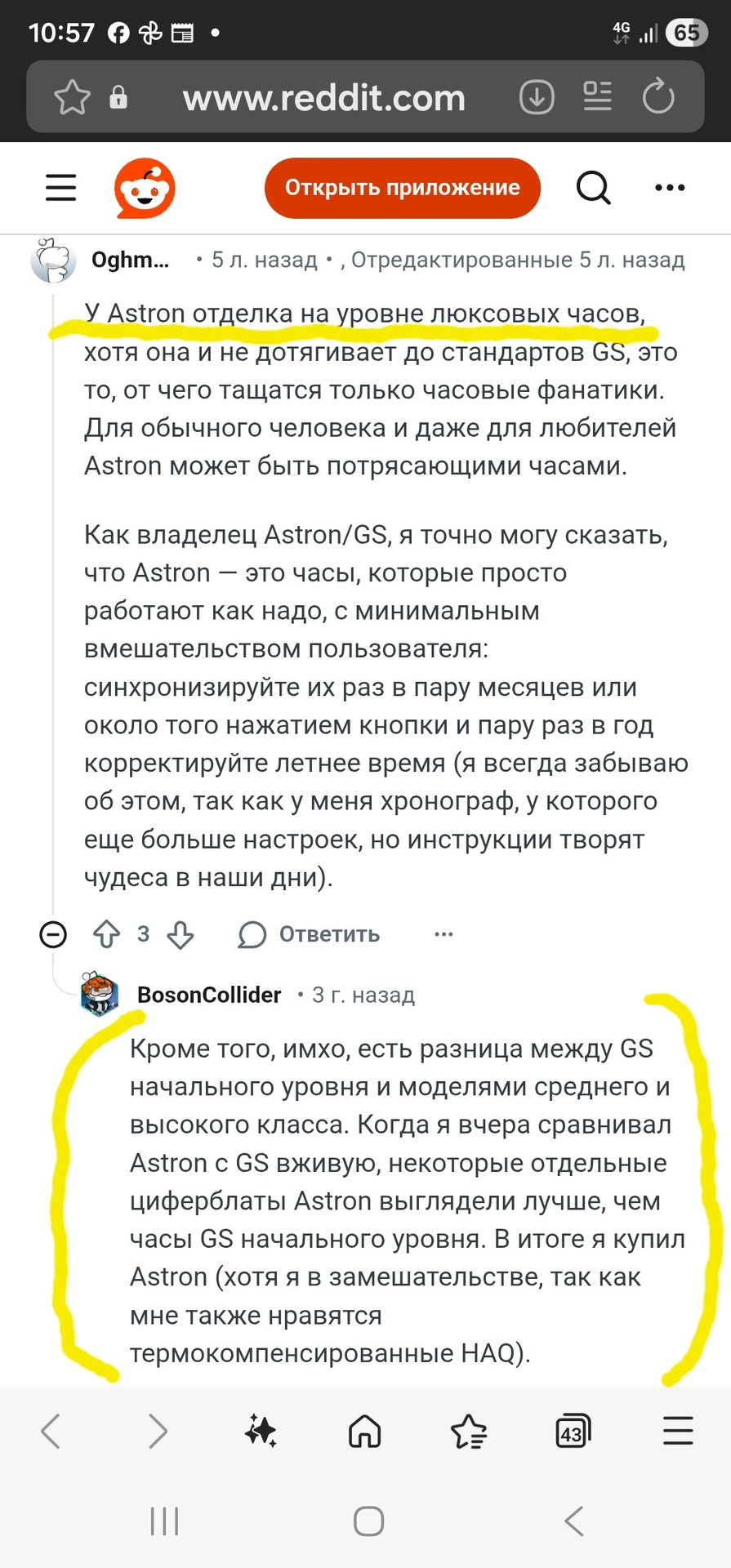The height and width of the screenshot is (1568, 731).
Task: Bookmark this page with the star icon
Action: click(72, 98)
